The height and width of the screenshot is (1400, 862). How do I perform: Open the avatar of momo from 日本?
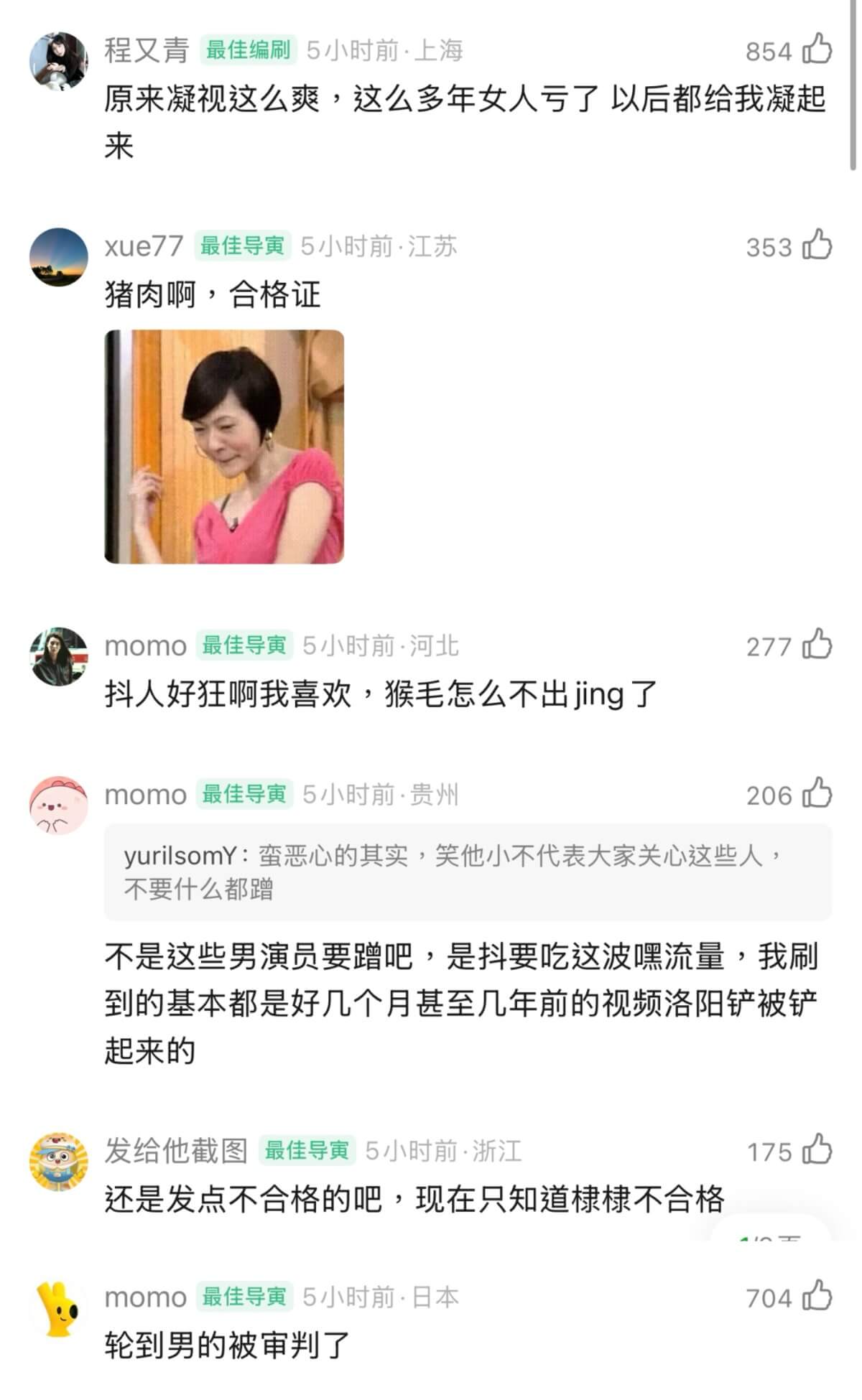[58, 1308]
